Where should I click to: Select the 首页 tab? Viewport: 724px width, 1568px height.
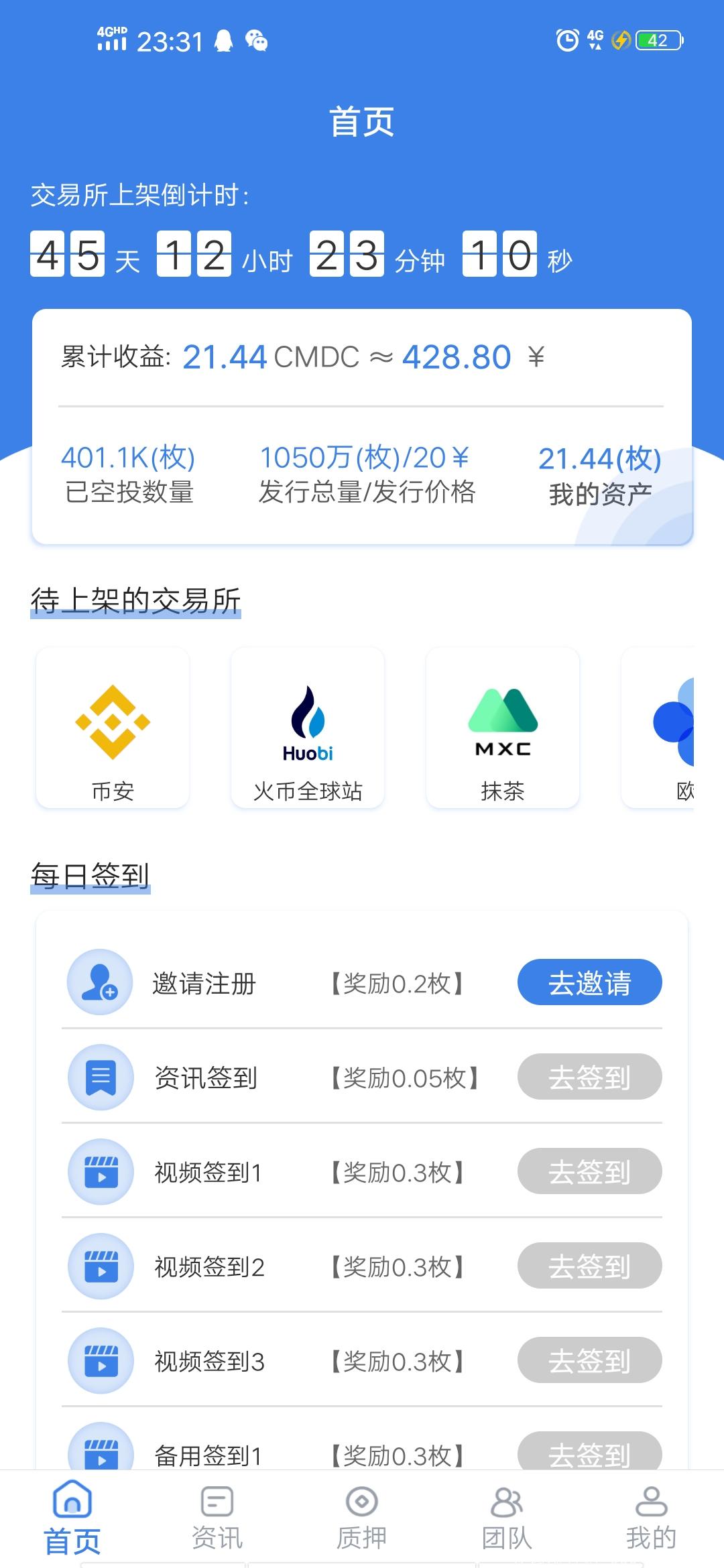72,1518
